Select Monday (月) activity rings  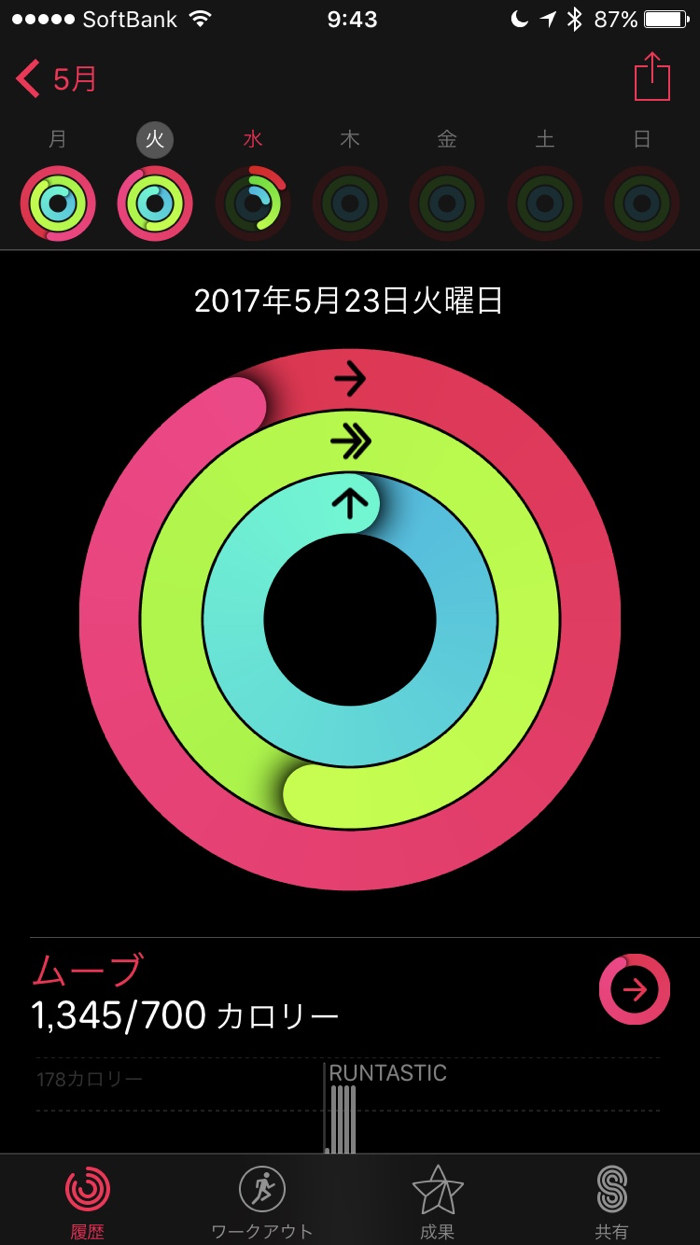[x=58, y=203]
